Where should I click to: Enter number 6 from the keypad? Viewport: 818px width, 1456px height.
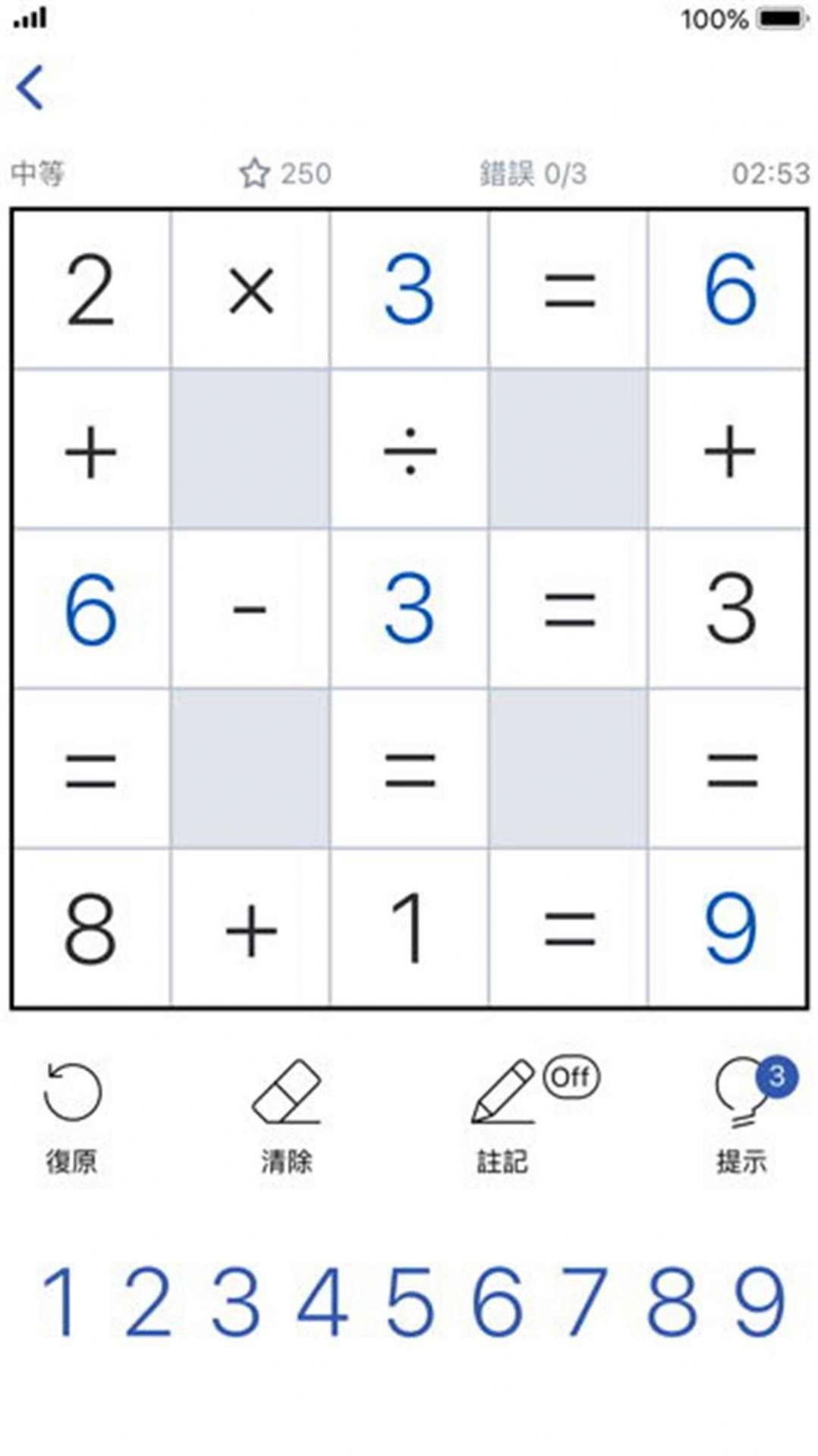498,1302
